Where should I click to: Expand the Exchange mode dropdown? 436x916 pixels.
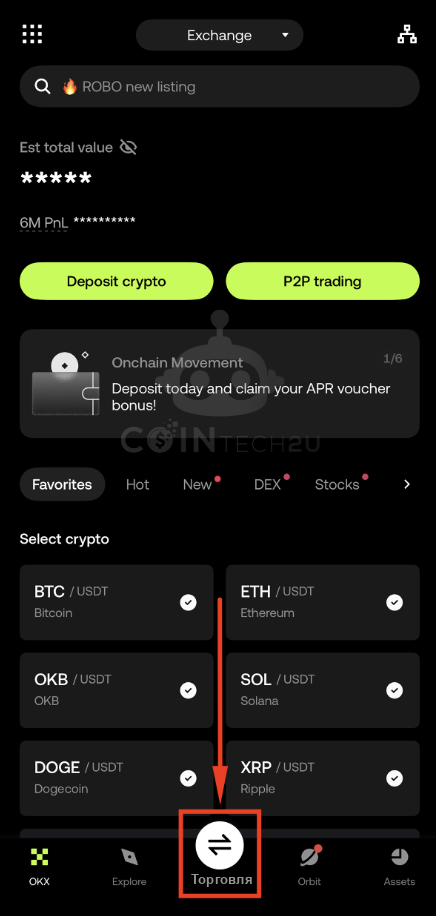click(x=220, y=35)
